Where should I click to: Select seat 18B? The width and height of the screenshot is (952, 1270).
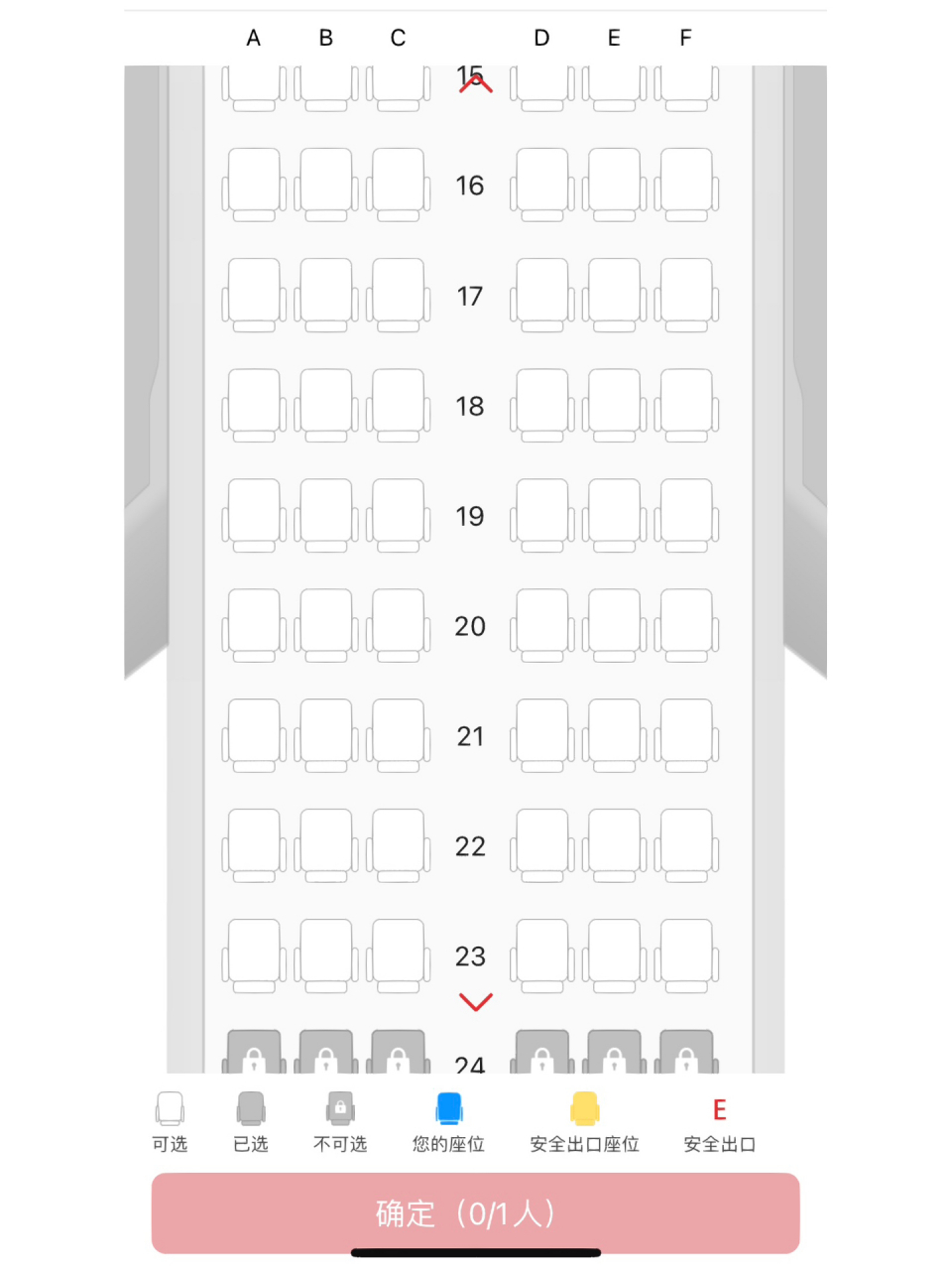tap(326, 404)
